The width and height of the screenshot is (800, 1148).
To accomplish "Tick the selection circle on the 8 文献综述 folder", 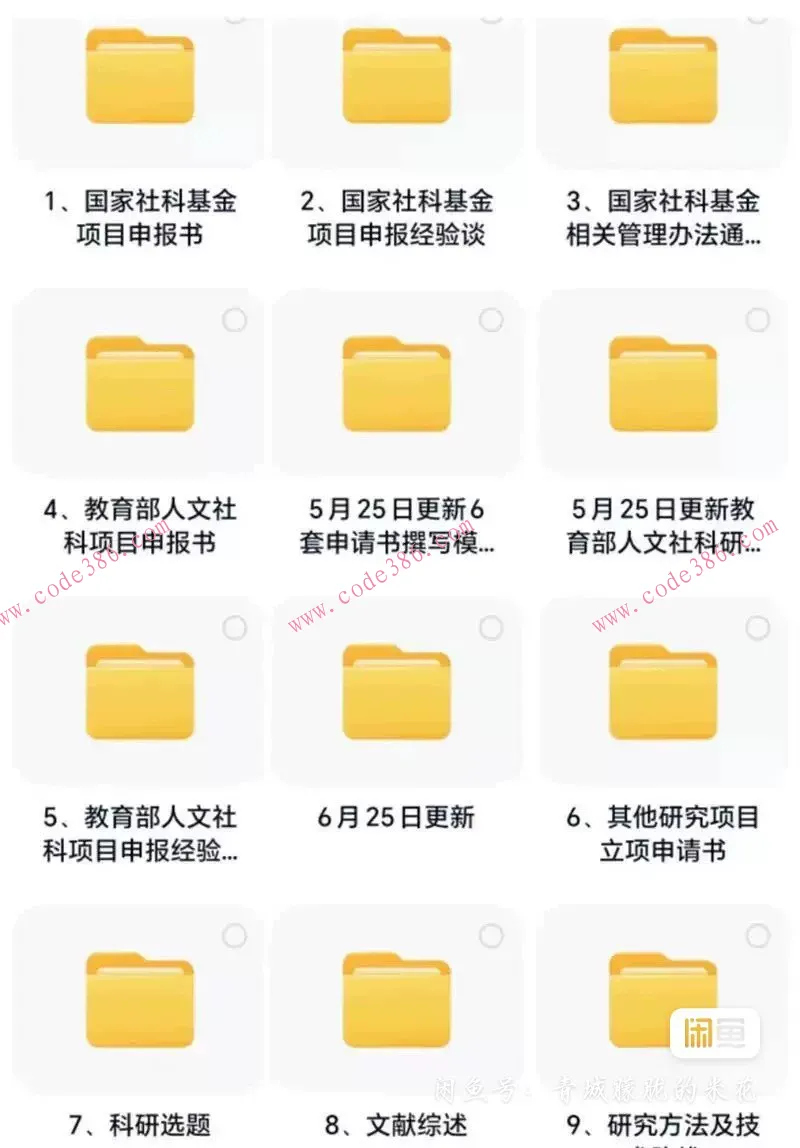I will pyautogui.click(x=491, y=935).
